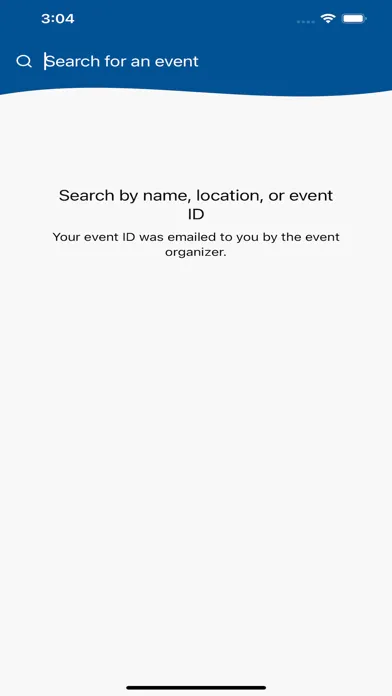This screenshot has height=696, width=392.
Task: Tap the magnifying glass search icon
Action: click(24, 61)
